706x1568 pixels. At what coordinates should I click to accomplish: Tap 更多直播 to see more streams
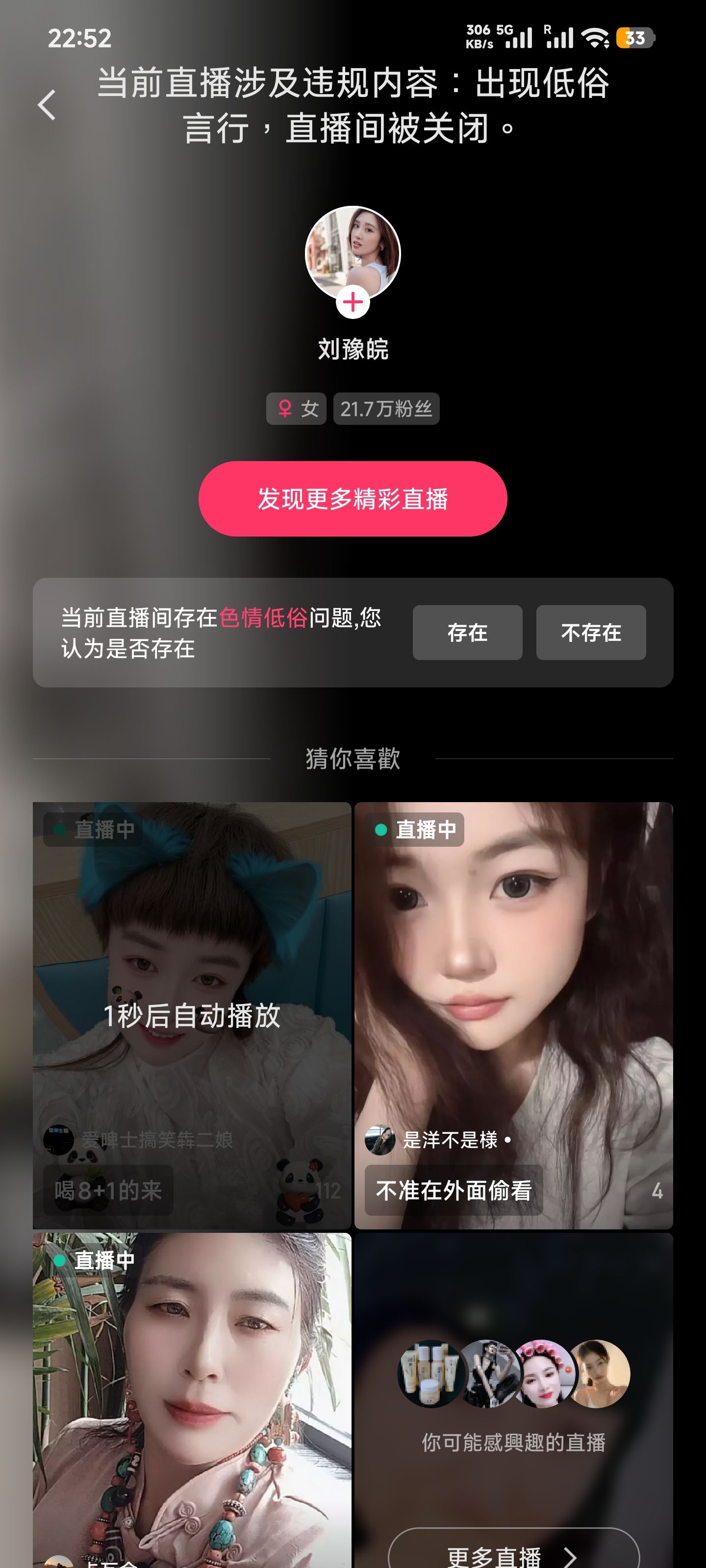513,1554
